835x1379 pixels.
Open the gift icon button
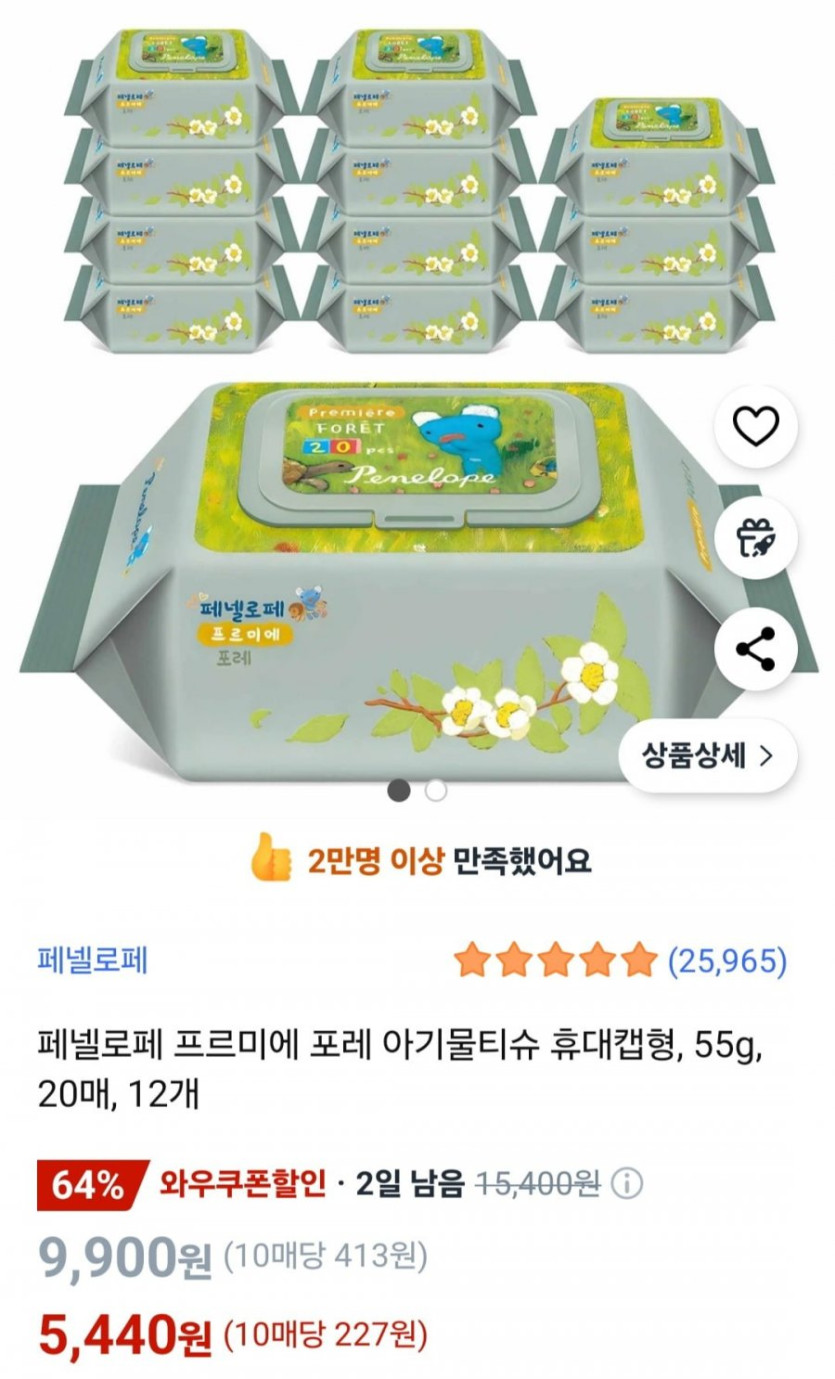pos(756,539)
